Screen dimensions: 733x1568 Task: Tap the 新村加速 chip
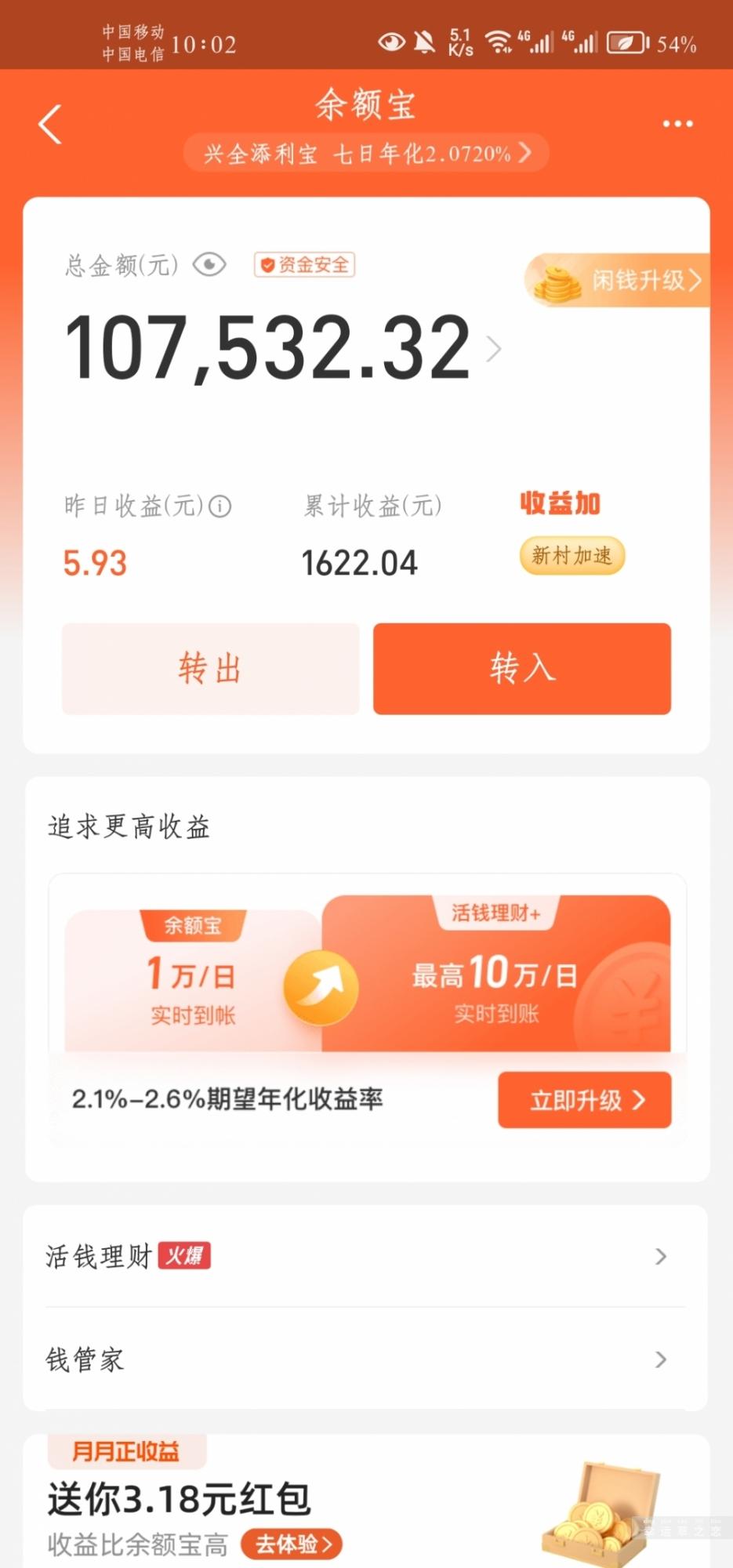click(572, 556)
